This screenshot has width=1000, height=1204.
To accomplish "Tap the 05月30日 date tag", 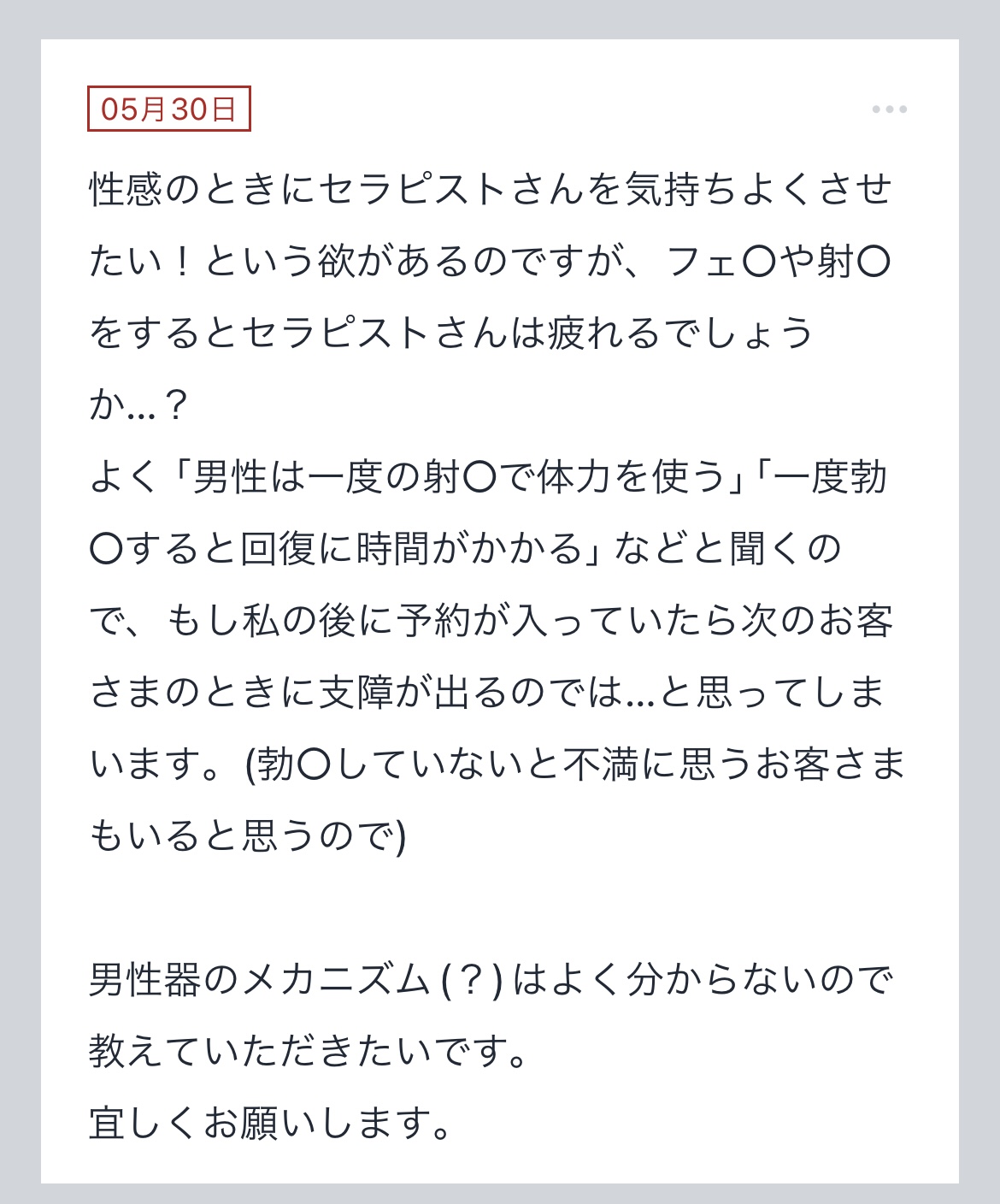I will pyautogui.click(x=168, y=109).
